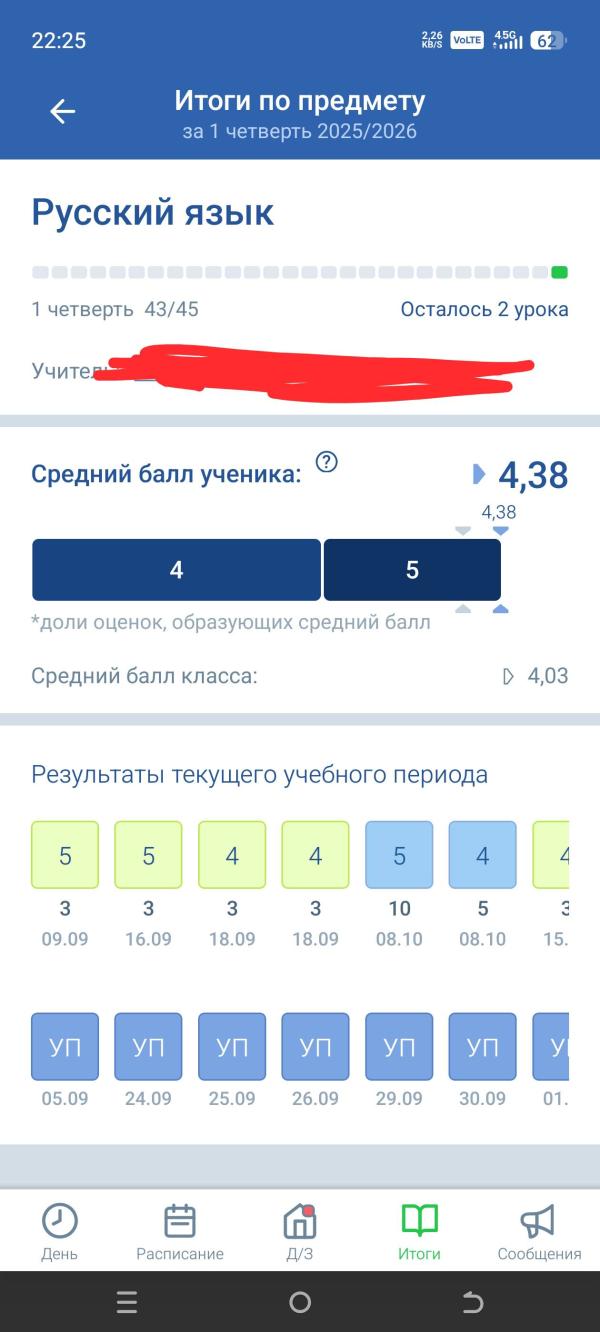Open the Сообщения tab

[539, 1231]
